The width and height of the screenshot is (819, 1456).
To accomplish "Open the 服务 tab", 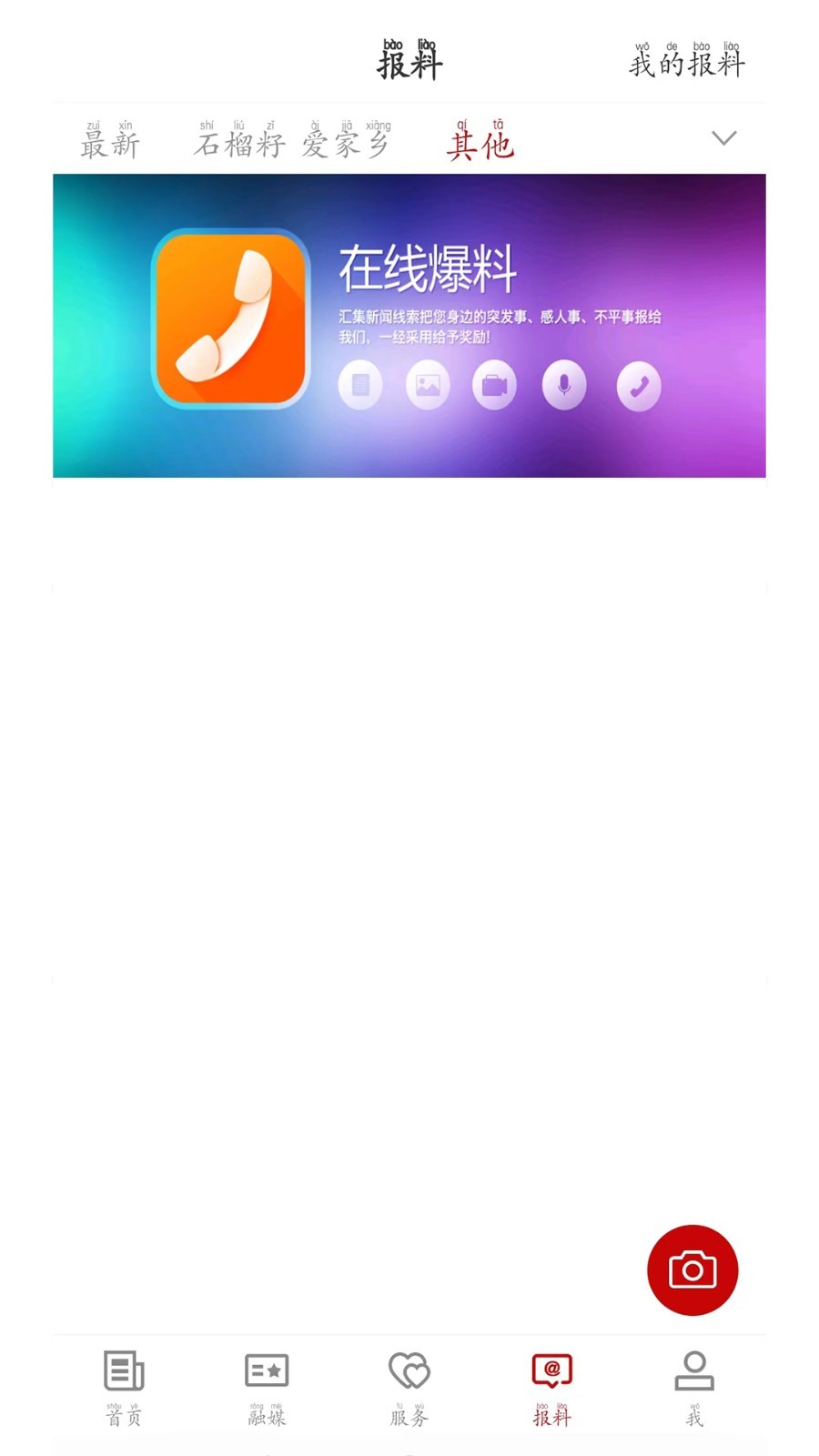I will pos(409,1387).
